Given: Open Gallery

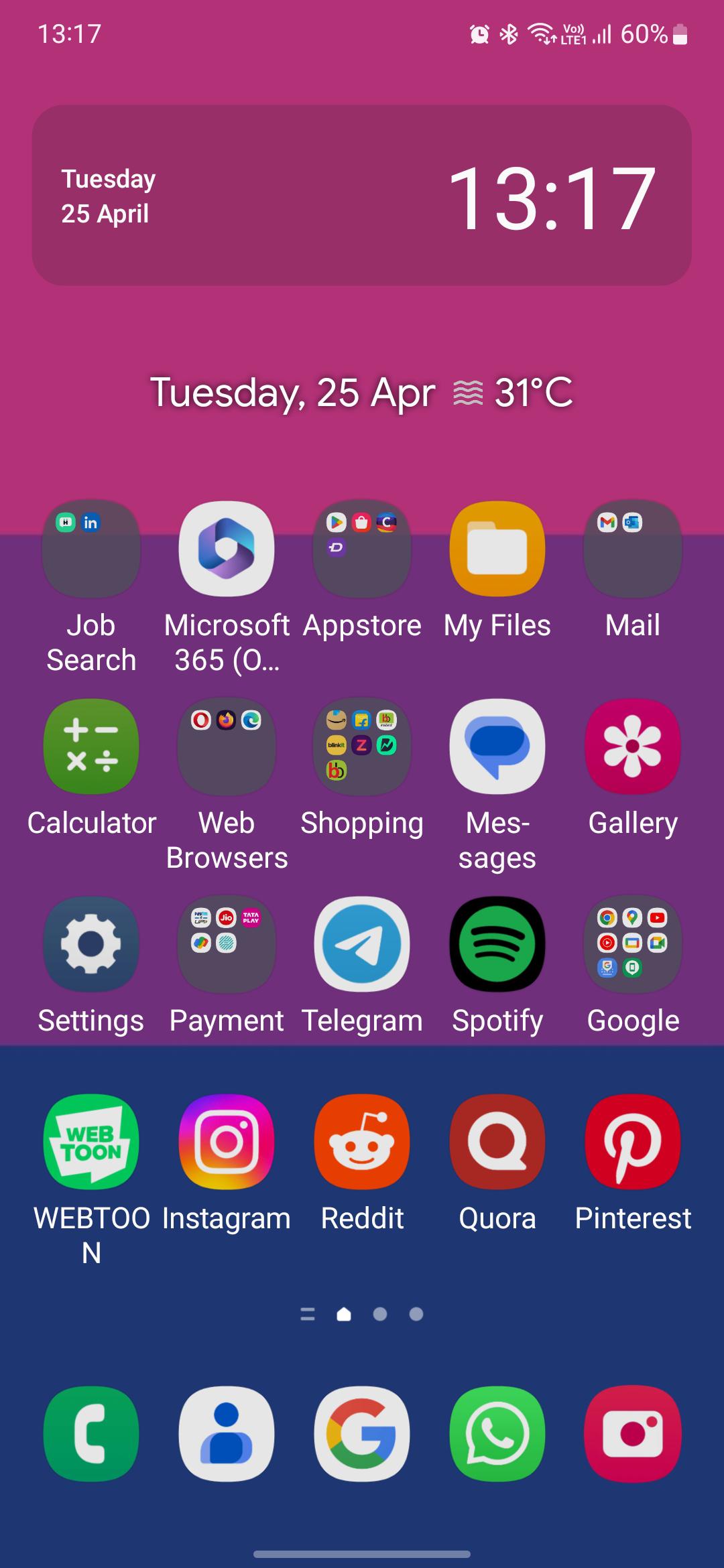Looking at the screenshot, I should (x=632, y=746).
